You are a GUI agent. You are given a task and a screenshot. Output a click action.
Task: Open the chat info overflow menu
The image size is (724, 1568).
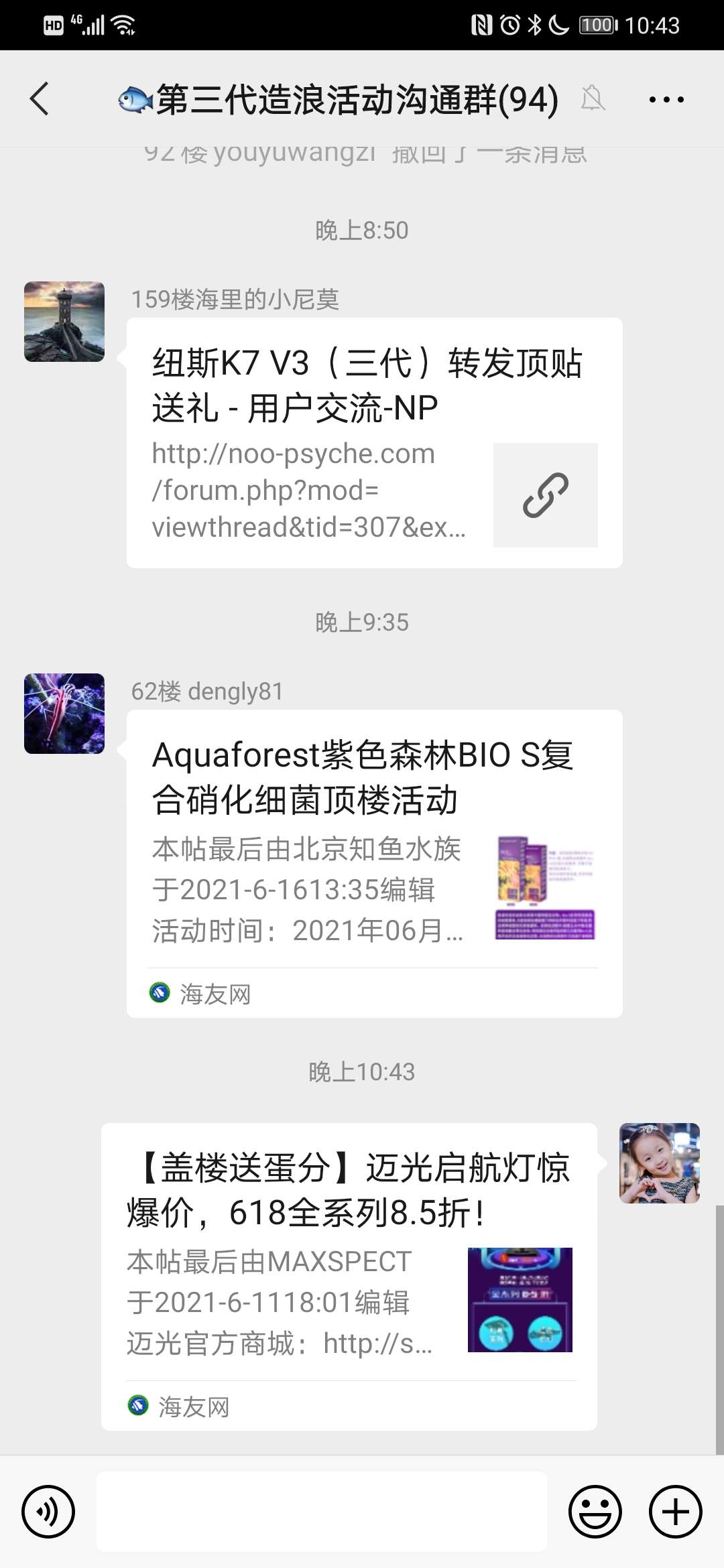point(666,100)
